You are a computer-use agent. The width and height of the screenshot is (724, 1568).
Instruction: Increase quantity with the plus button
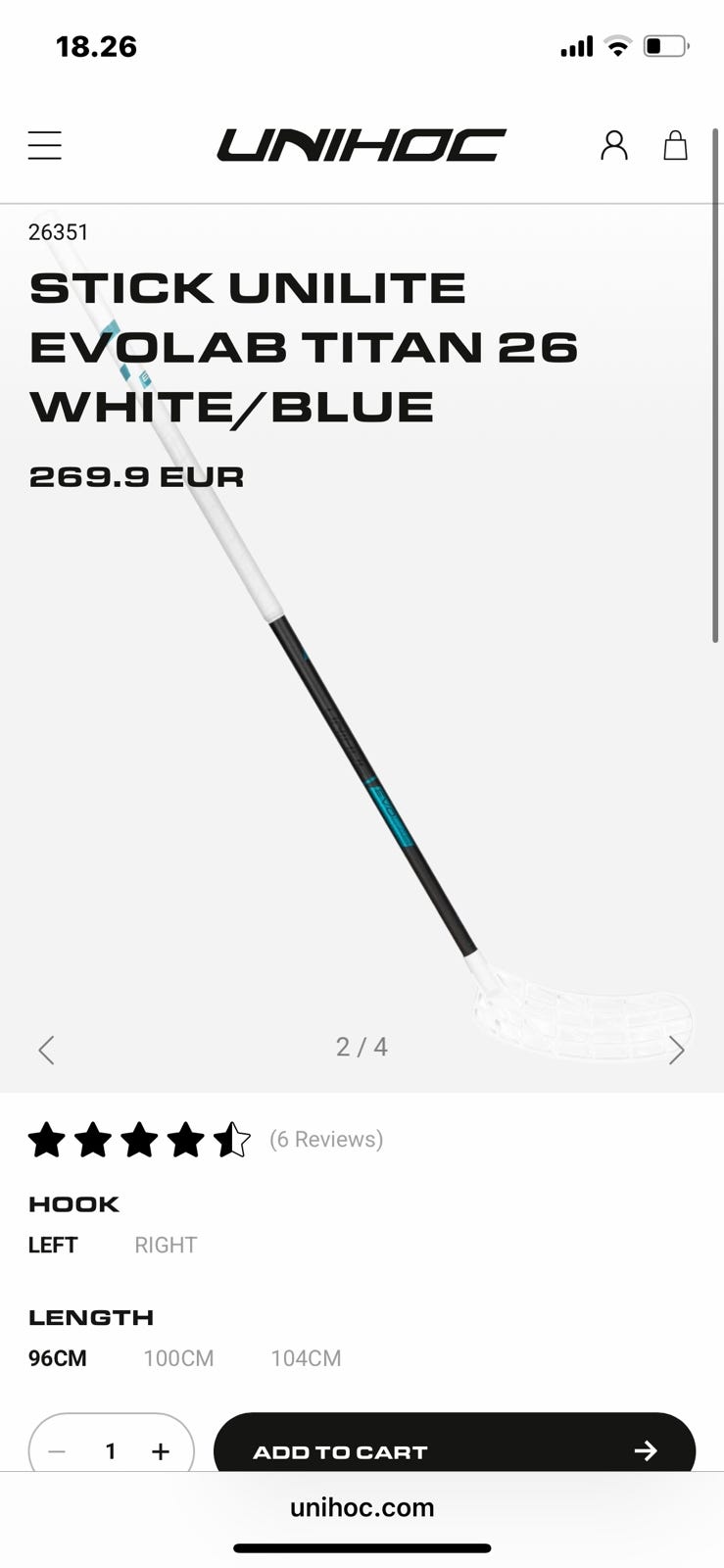coord(161,1451)
